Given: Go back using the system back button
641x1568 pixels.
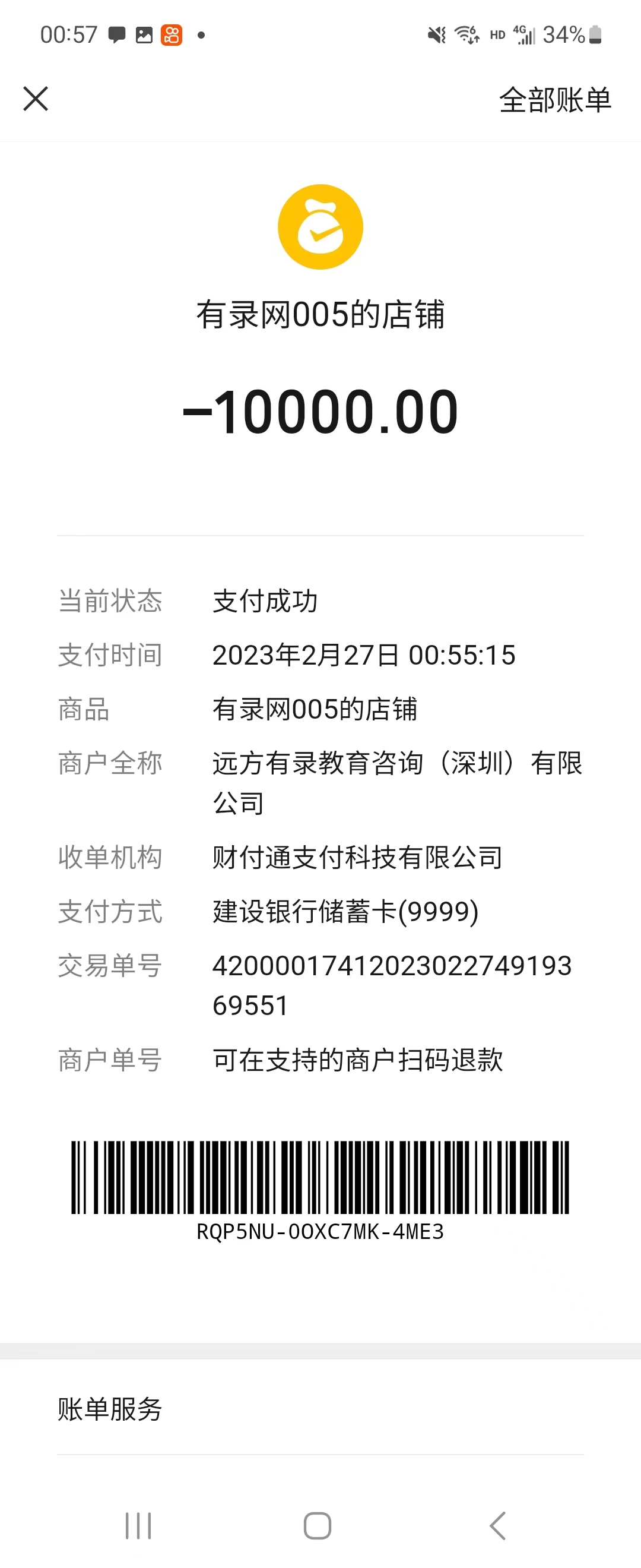Looking at the screenshot, I should point(497,1525).
